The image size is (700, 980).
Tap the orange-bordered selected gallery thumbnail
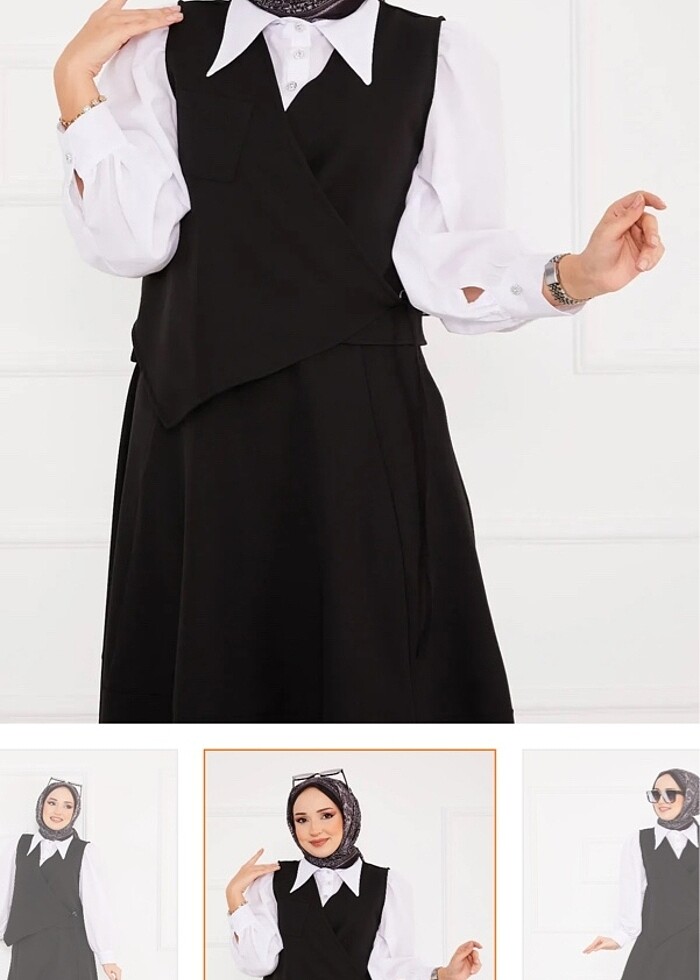(x=350, y=865)
